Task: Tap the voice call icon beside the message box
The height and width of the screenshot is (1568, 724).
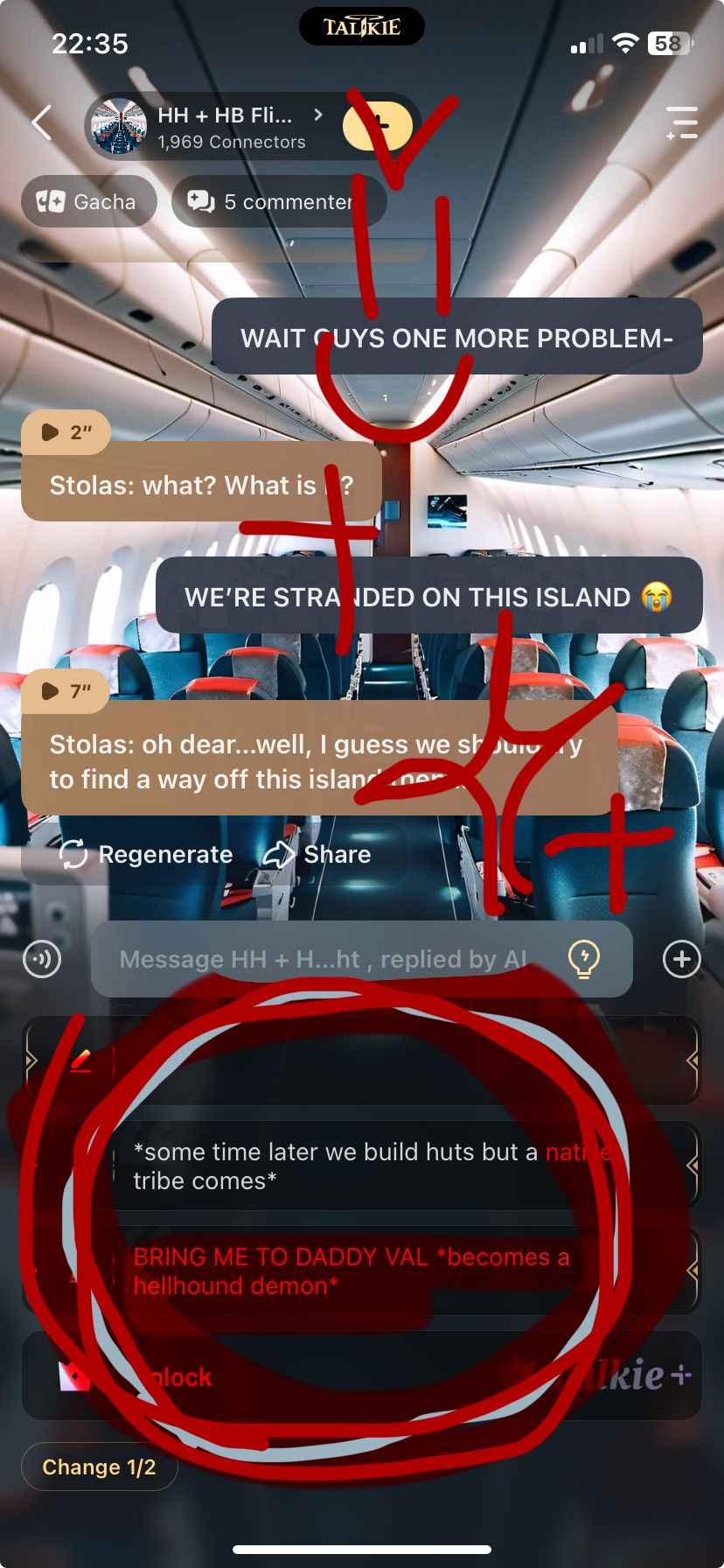Action: (x=42, y=959)
